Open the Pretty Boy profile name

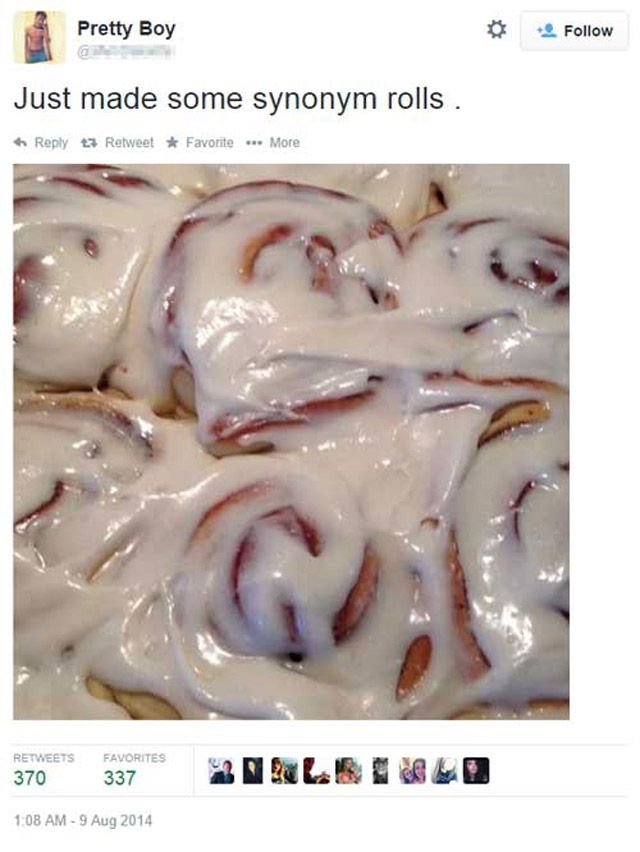126,29
